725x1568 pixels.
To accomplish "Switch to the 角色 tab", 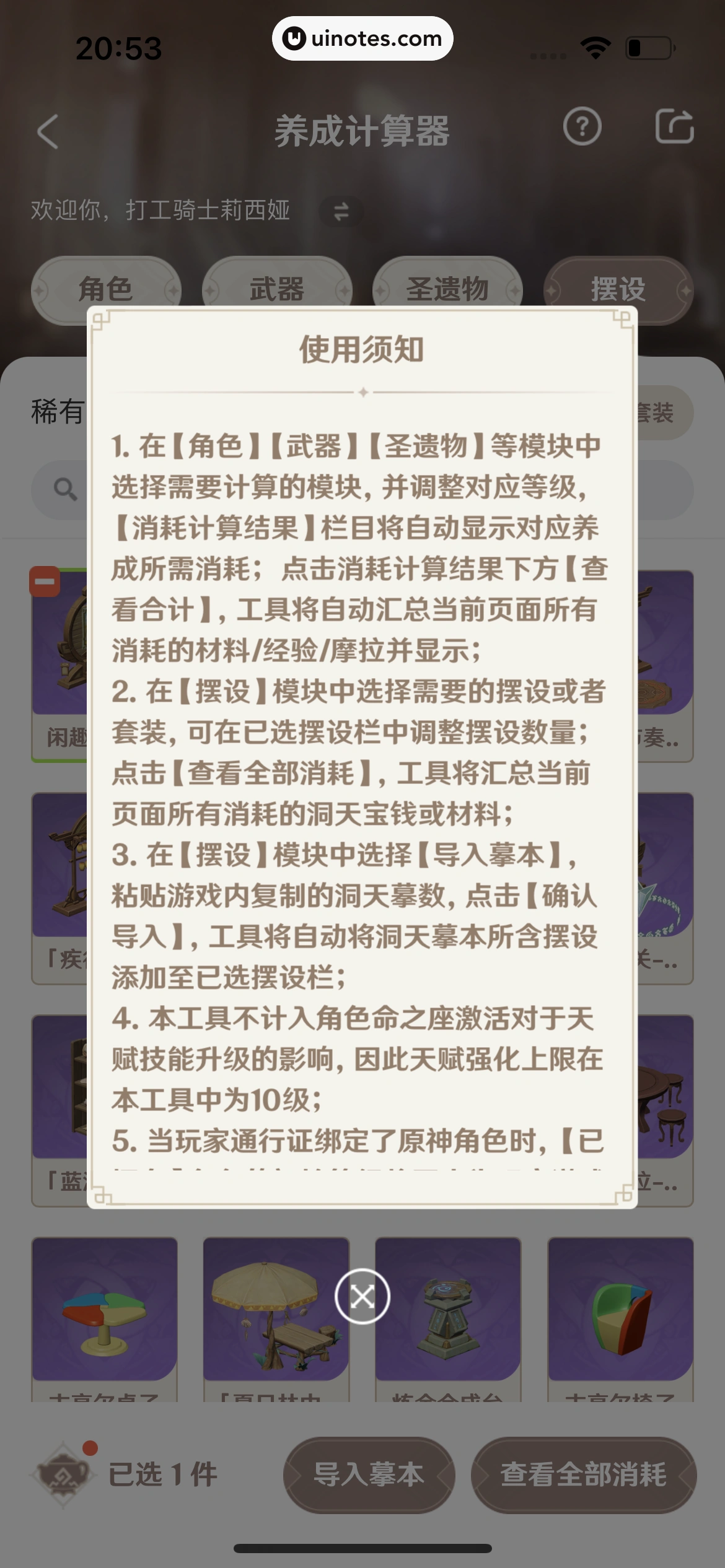I will [x=105, y=289].
